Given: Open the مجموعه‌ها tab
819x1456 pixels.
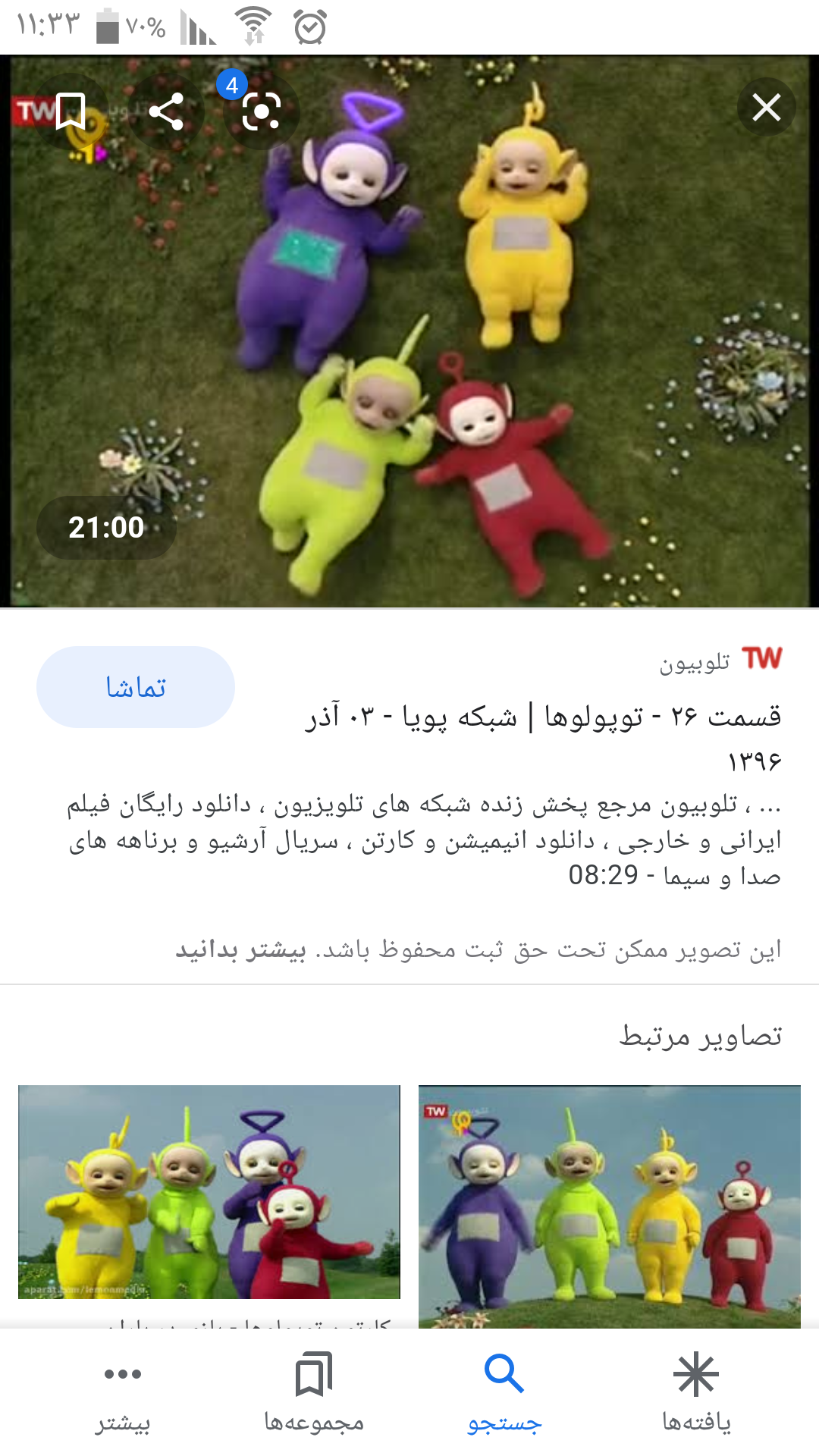Looking at the screenshot, I should coord(314,1392).
